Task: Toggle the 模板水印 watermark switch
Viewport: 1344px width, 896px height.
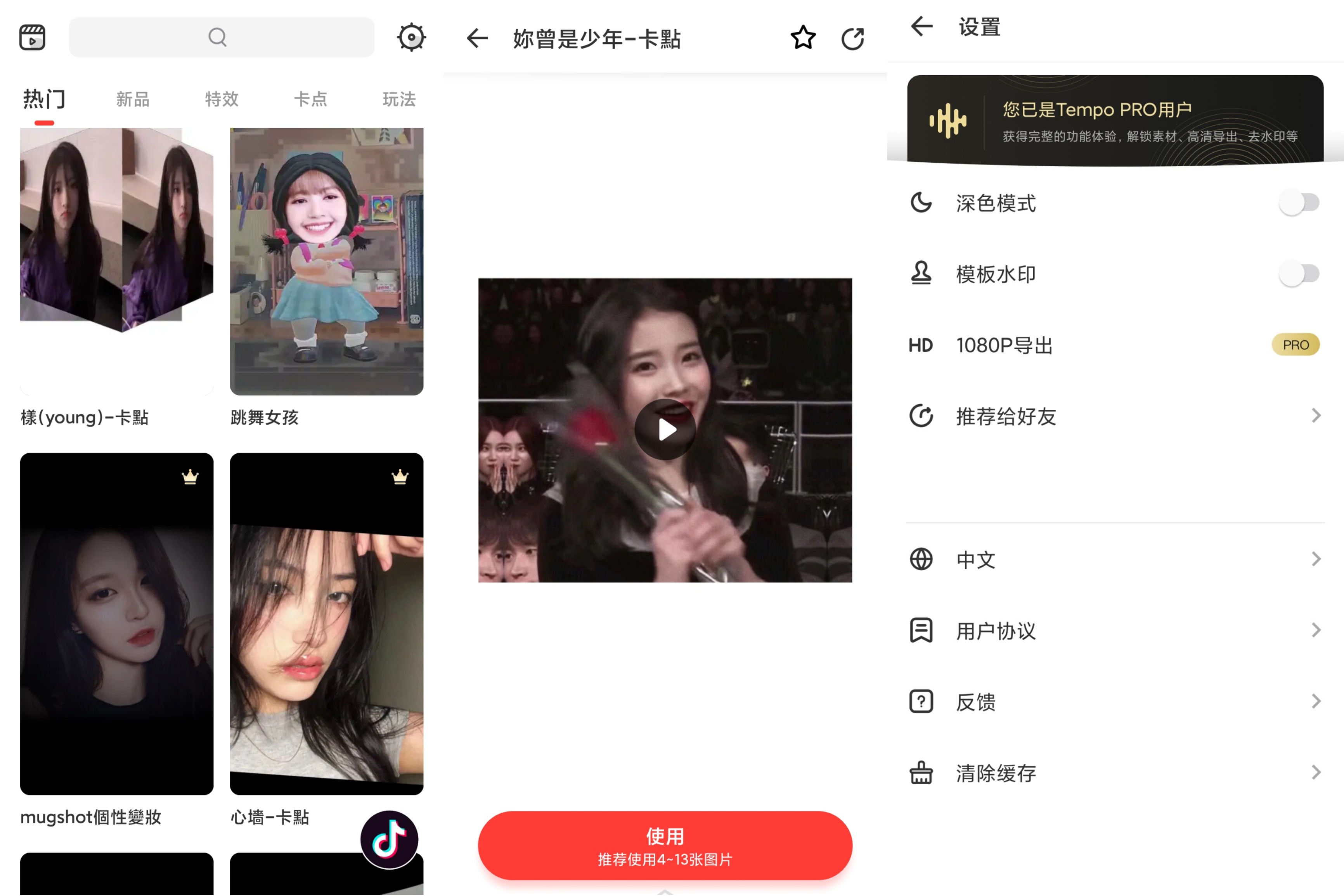Action: [1299, 274]
